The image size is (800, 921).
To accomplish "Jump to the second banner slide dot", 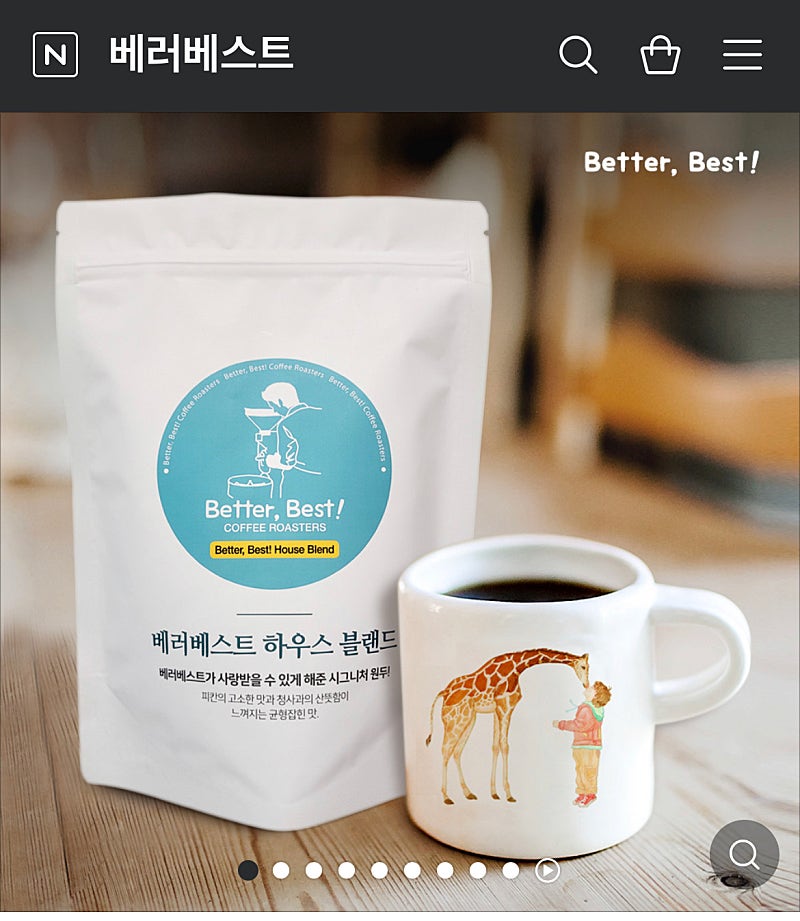I will (281, 870).
